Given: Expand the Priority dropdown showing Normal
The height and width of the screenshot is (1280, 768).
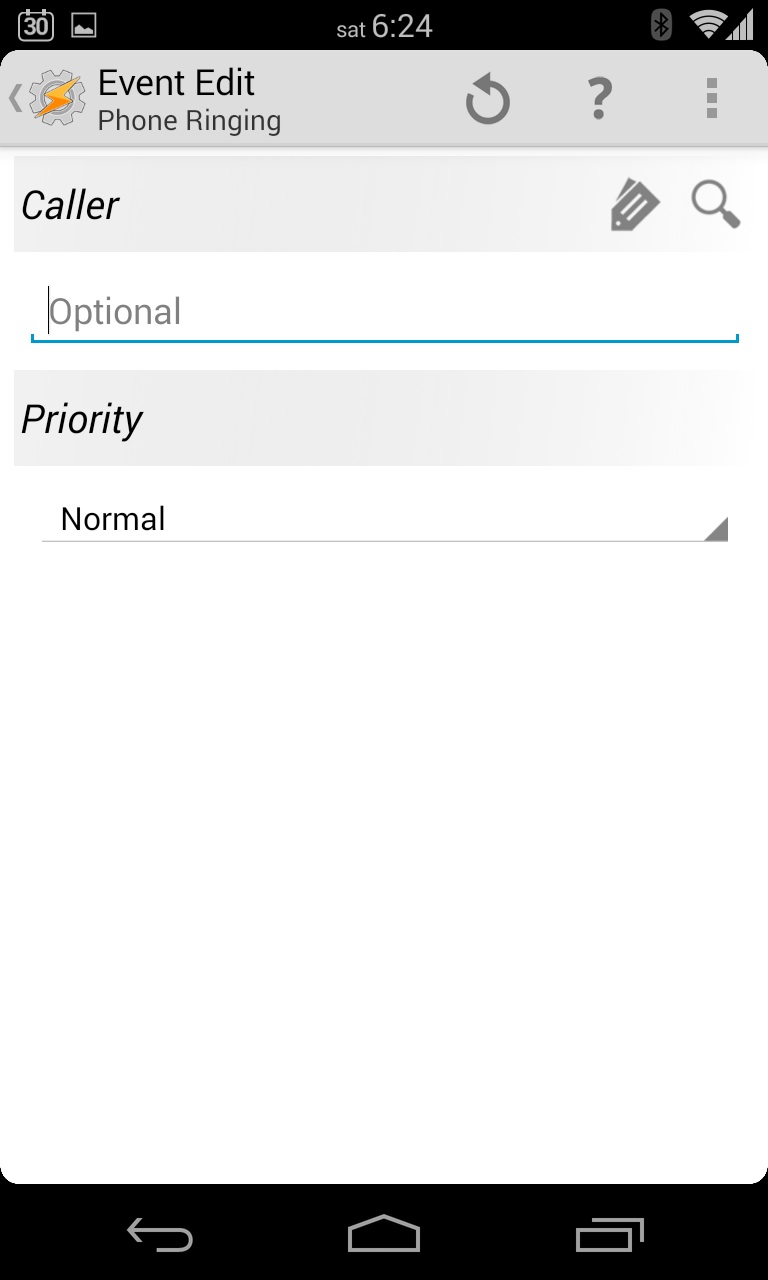Looking at the screenshot, I should (x=385, y=519).
